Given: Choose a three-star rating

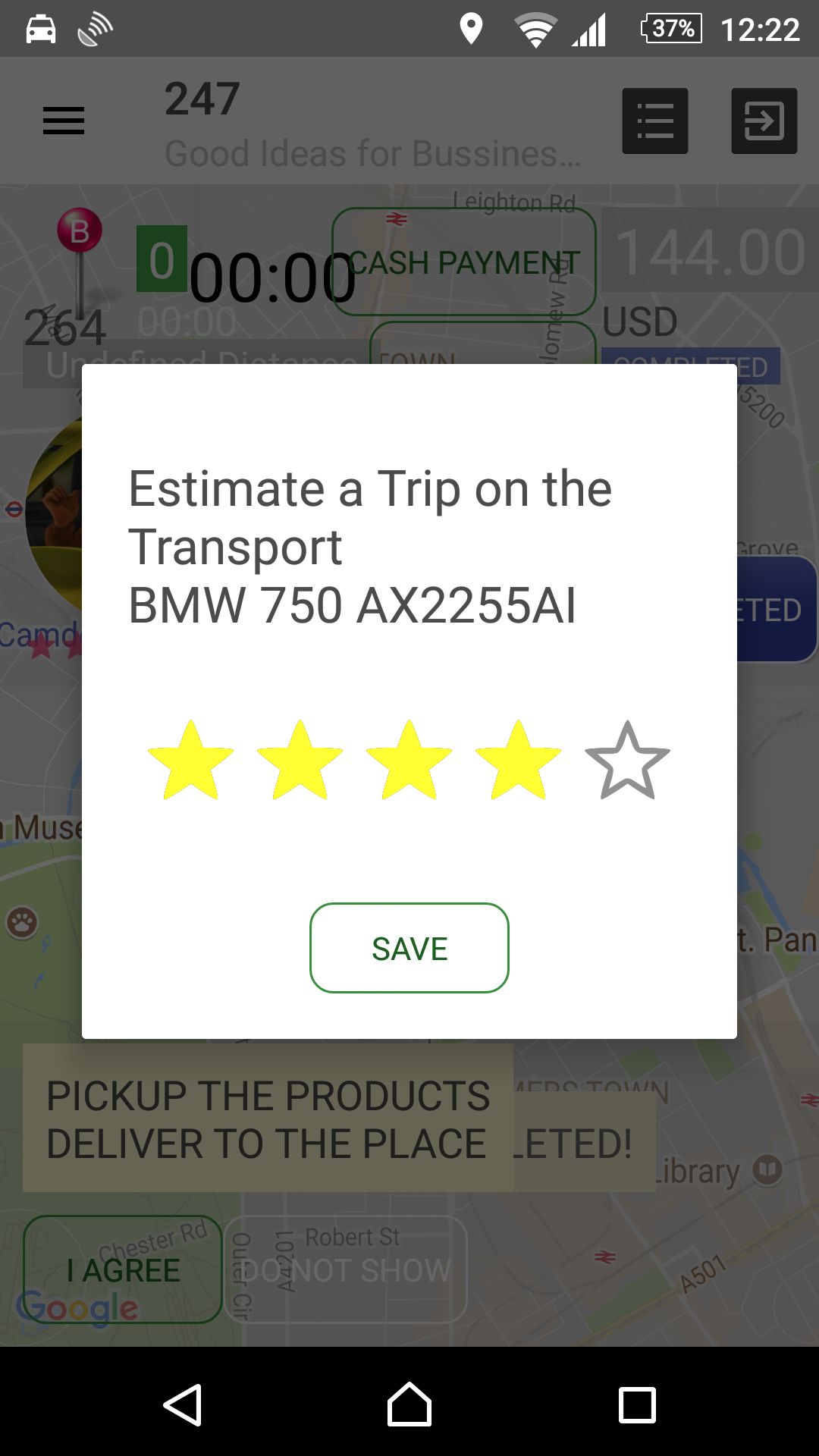Looking at the screenshot, I should coord(409,761).
